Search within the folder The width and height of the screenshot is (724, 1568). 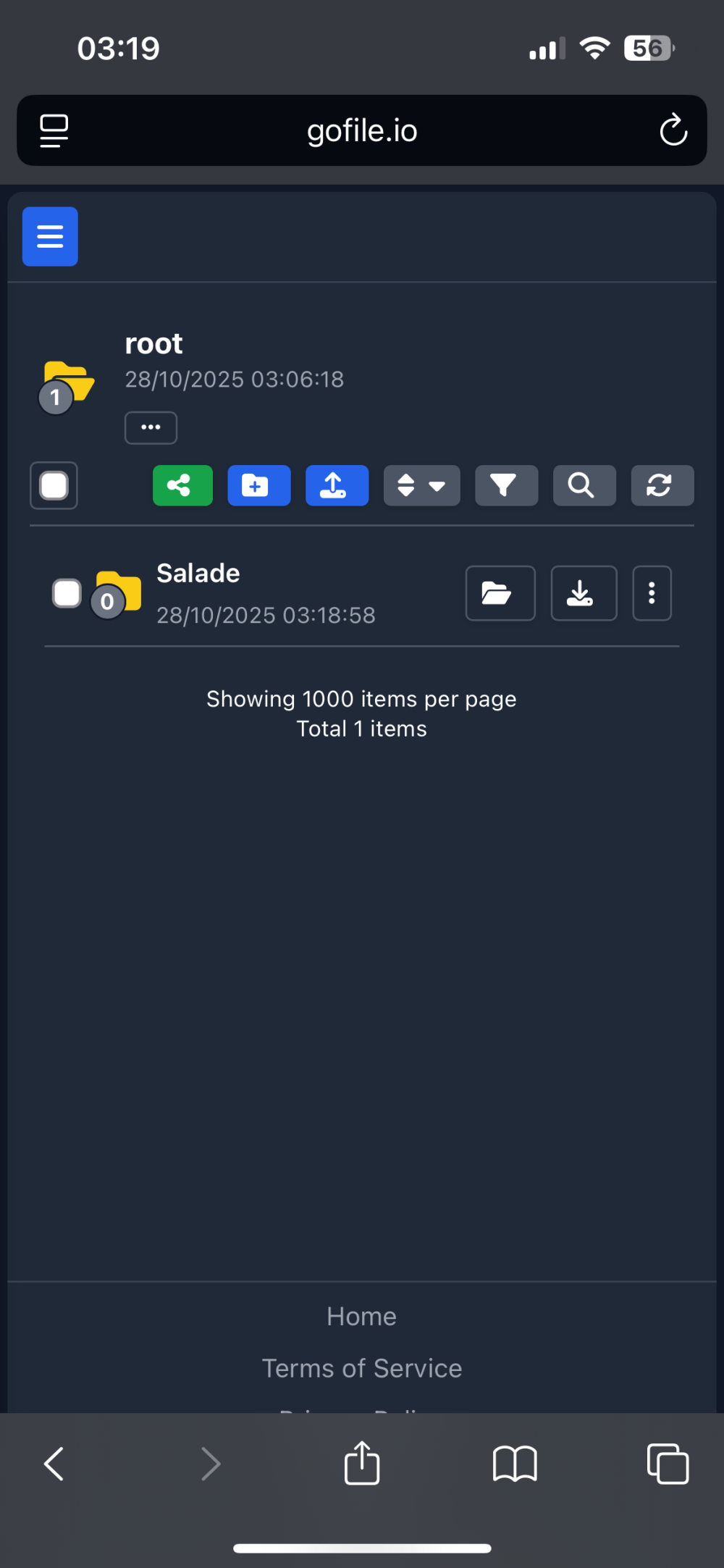tap(584, 485)
